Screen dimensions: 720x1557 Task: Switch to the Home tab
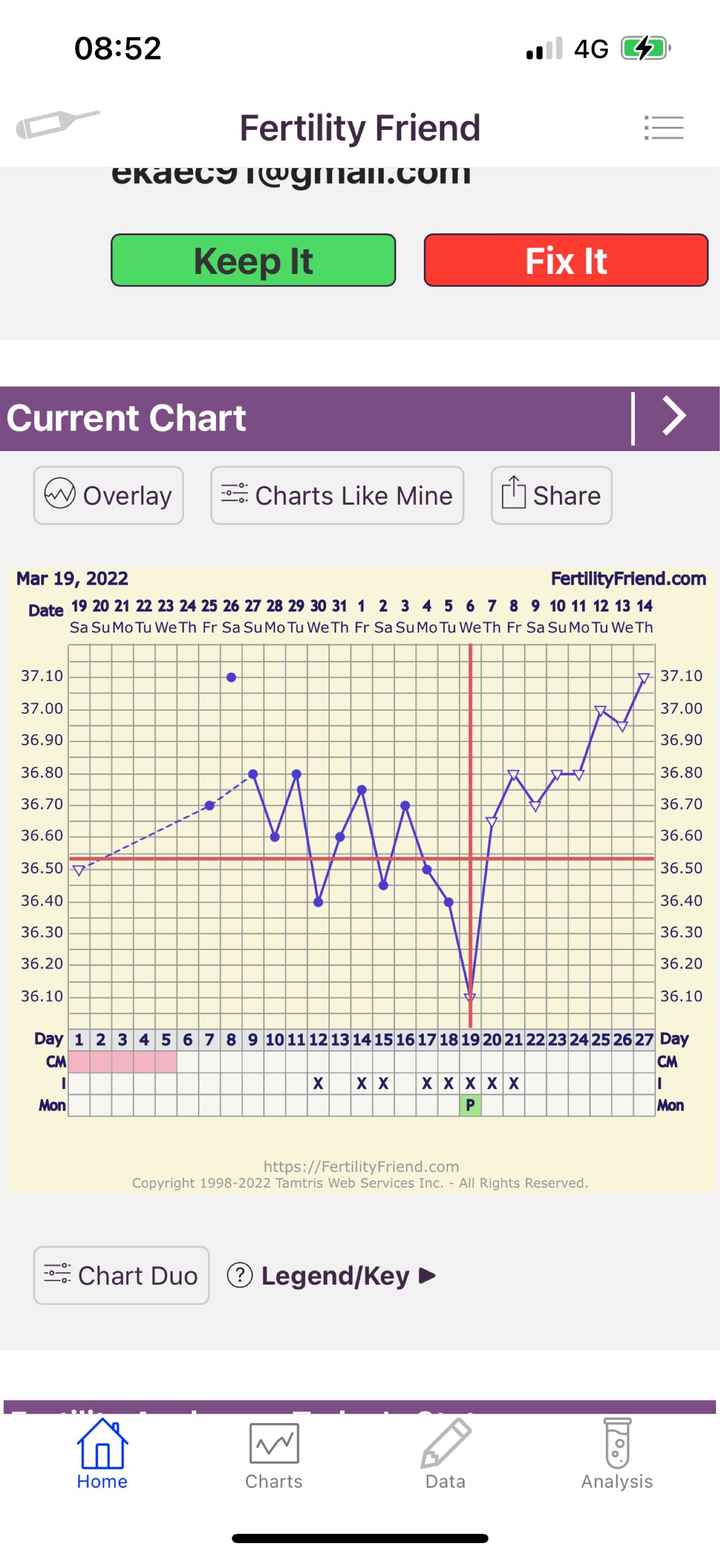(102, 1455)
